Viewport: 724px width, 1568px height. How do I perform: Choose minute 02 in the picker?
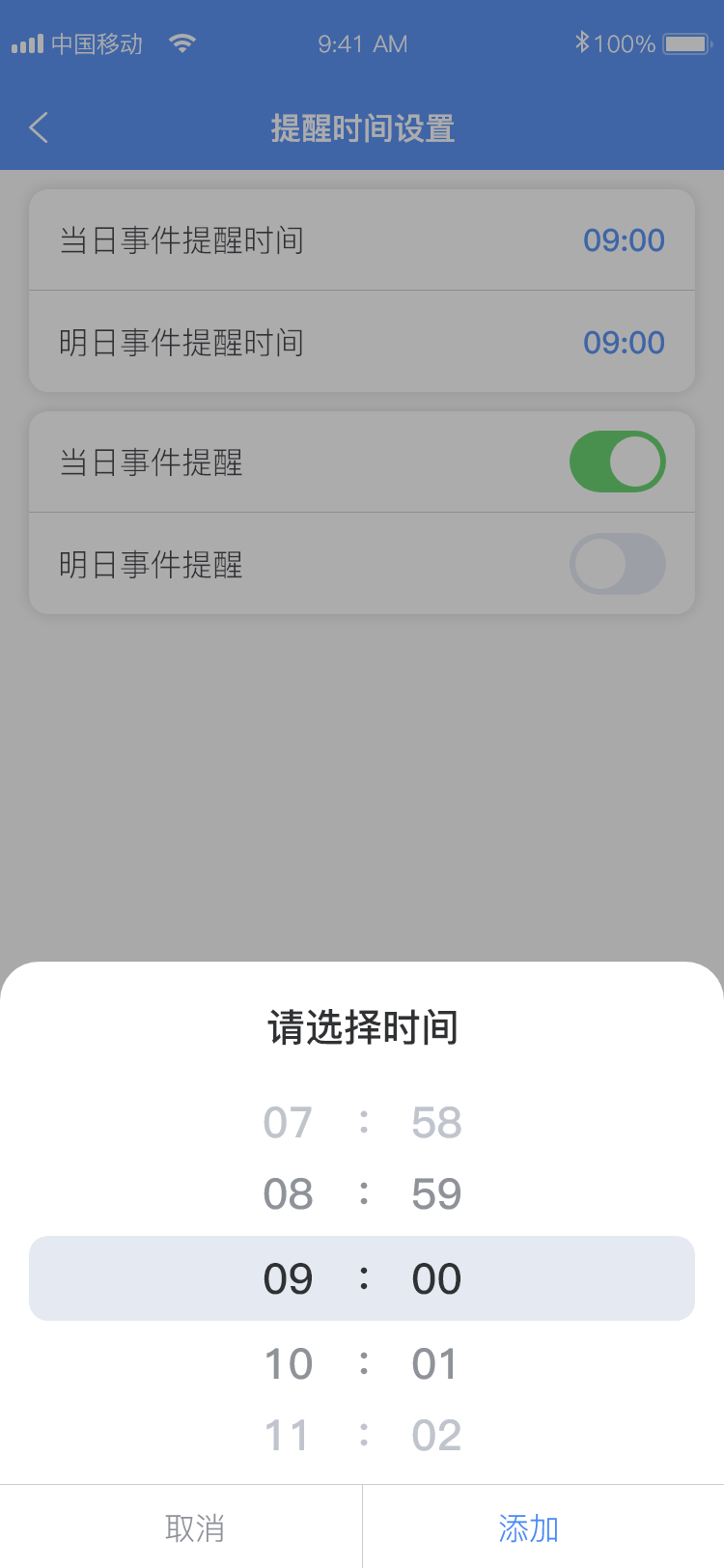tap(436, 1435)
